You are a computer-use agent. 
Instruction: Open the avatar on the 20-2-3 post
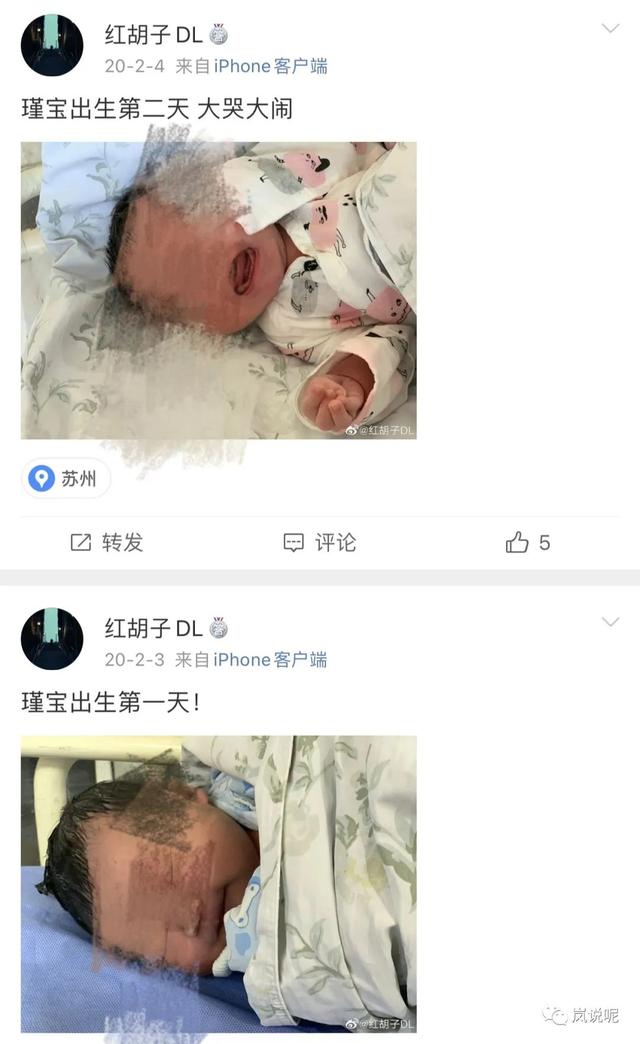52,639
